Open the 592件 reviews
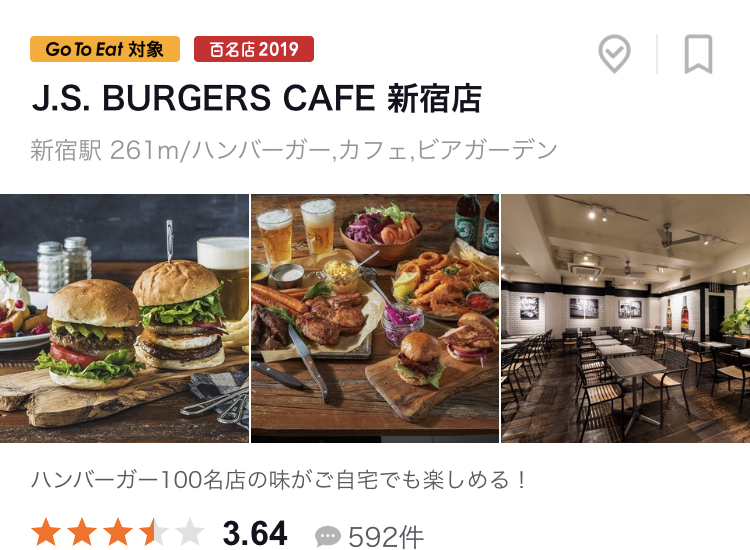The image size is (750, 550). (370, 536)
